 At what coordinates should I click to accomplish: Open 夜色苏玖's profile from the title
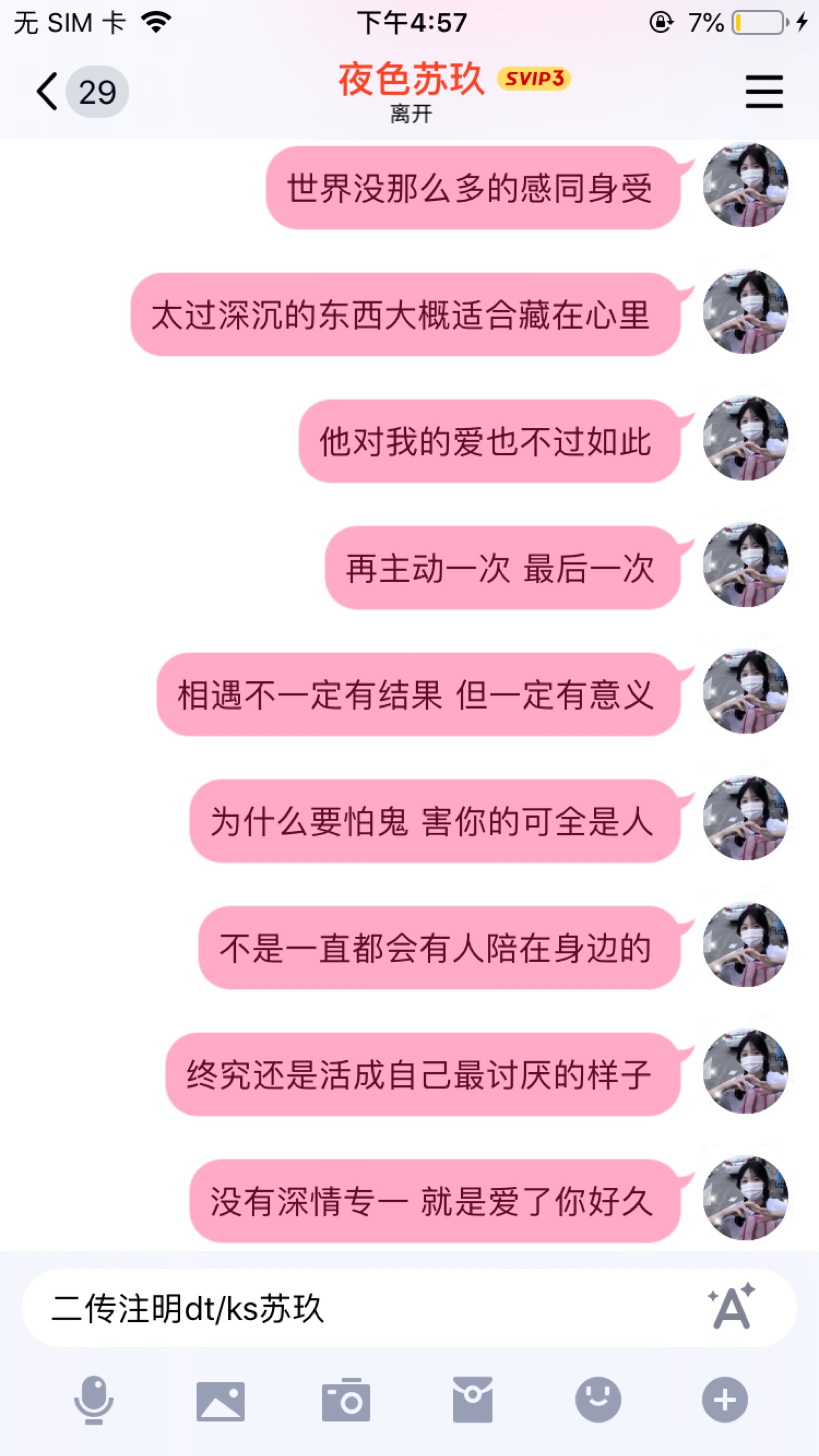tap(412, 80)
